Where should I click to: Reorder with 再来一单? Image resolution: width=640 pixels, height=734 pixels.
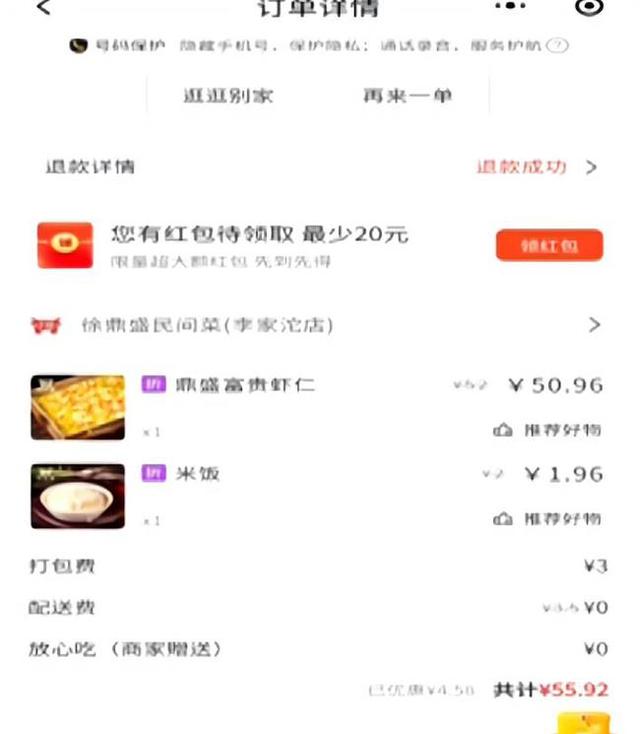click(x=407, y=96)
